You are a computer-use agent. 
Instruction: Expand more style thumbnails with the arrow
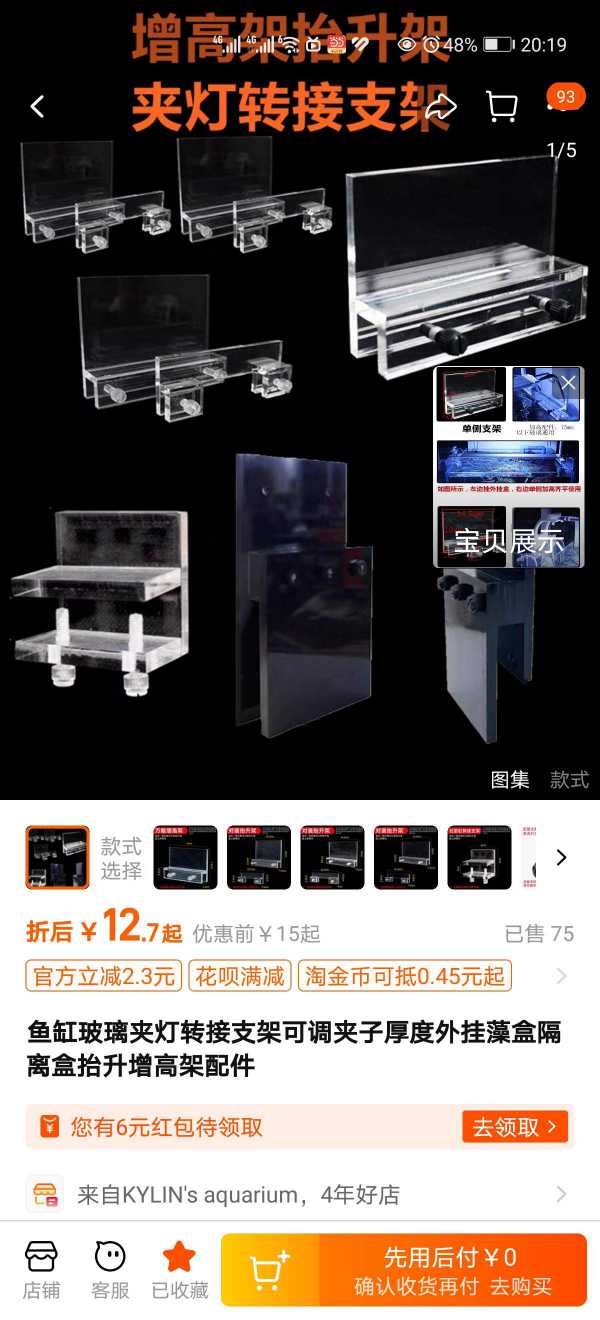click(561, 857)
